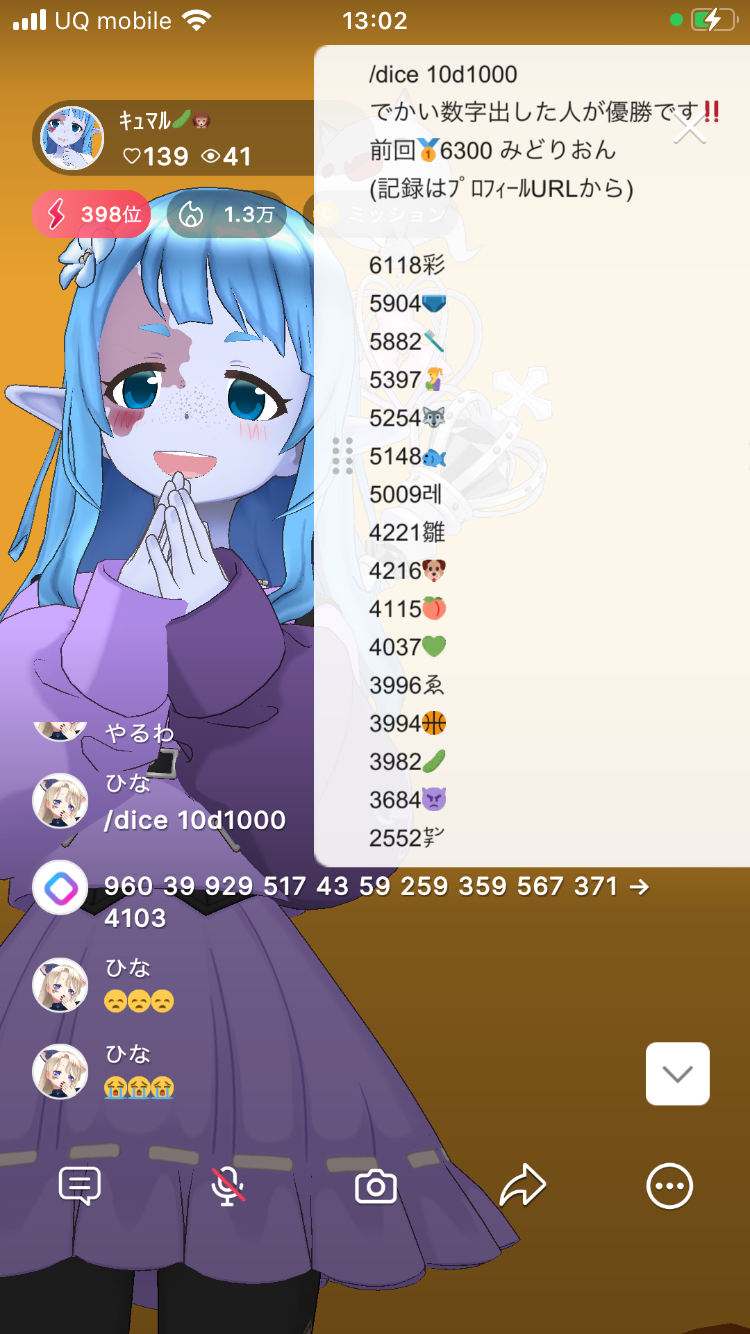Tap the overlay panel drag handle

[342, 456]
